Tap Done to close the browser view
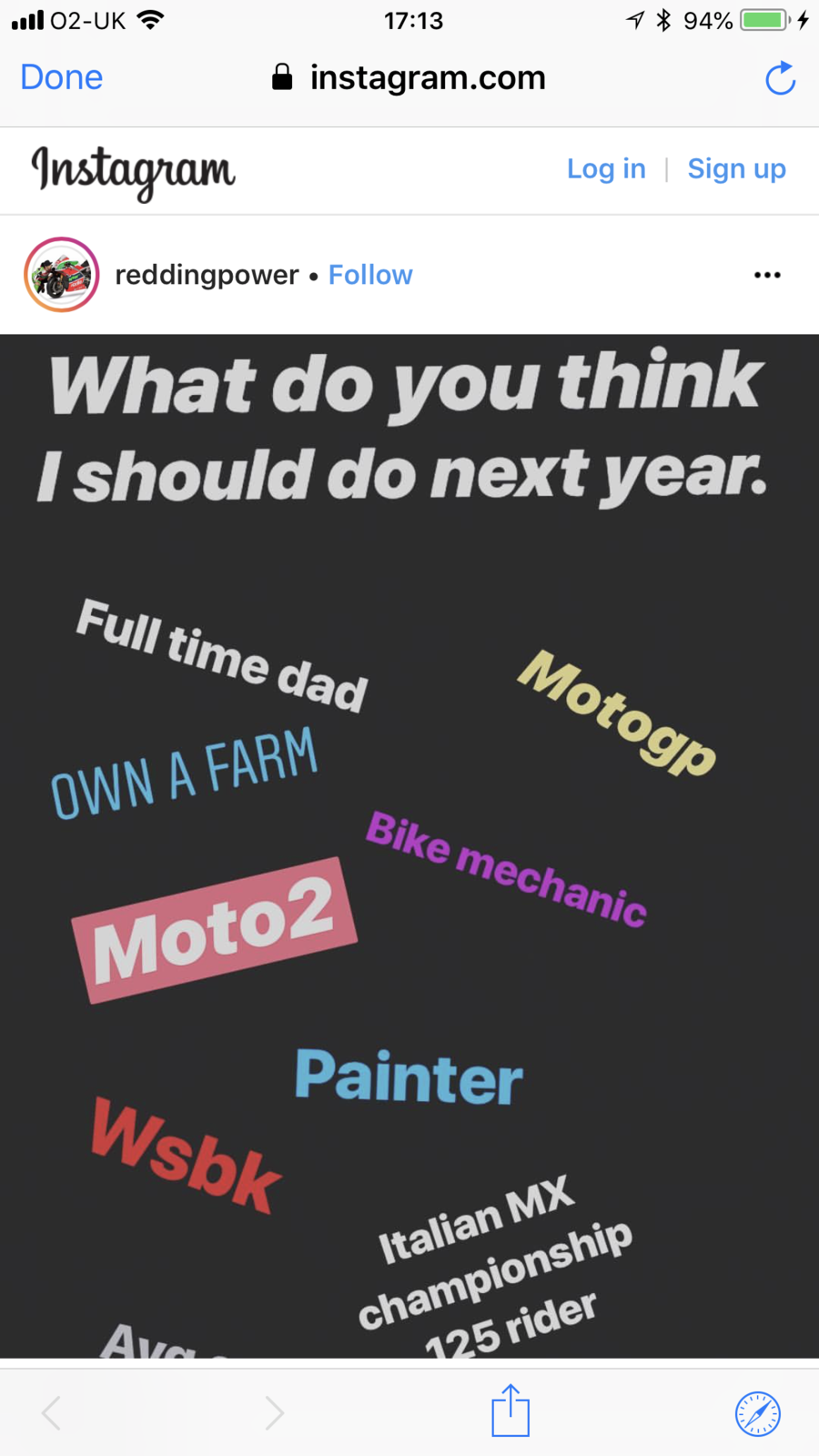 [62, 78]
